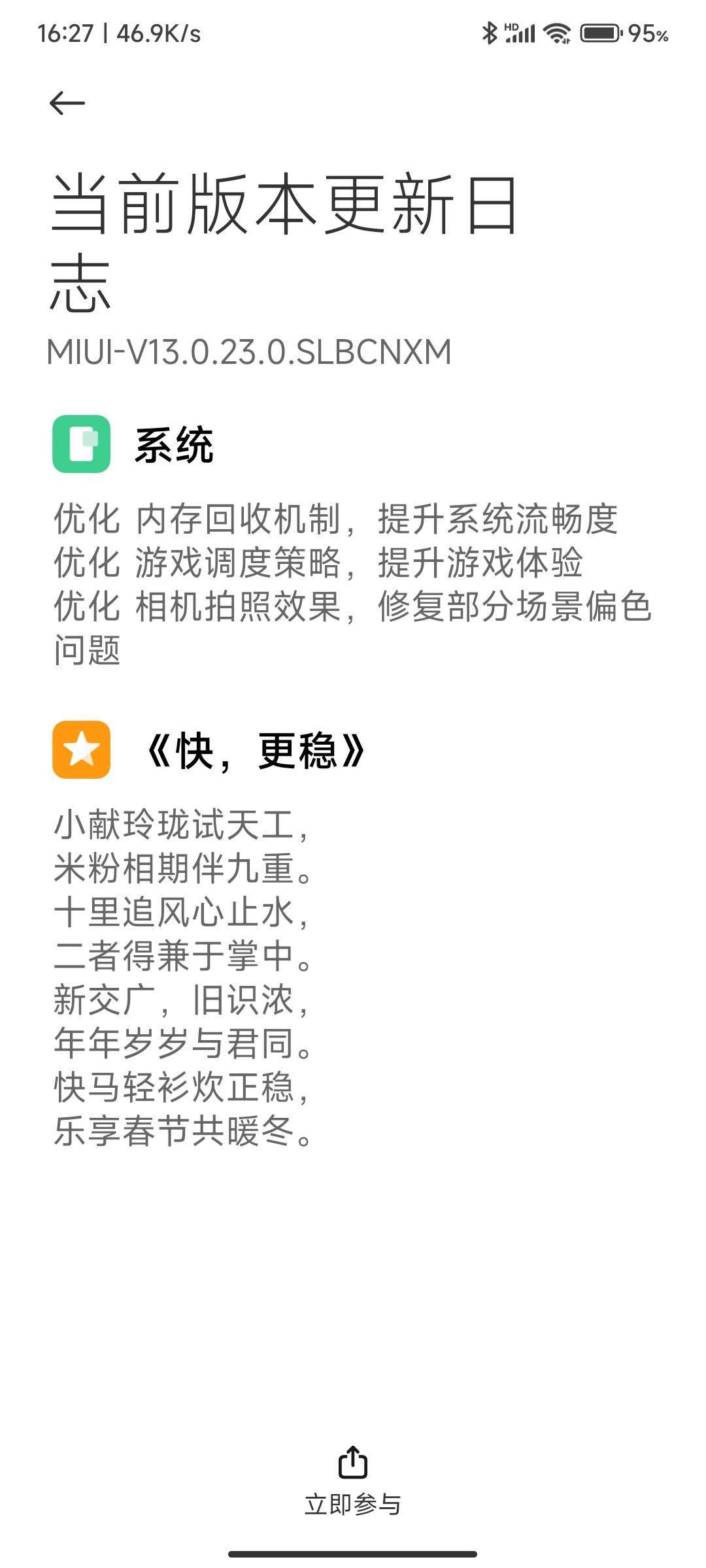Open the version string MIUI-V13.0.23.0.SLBCNXM

coord(248,351)
